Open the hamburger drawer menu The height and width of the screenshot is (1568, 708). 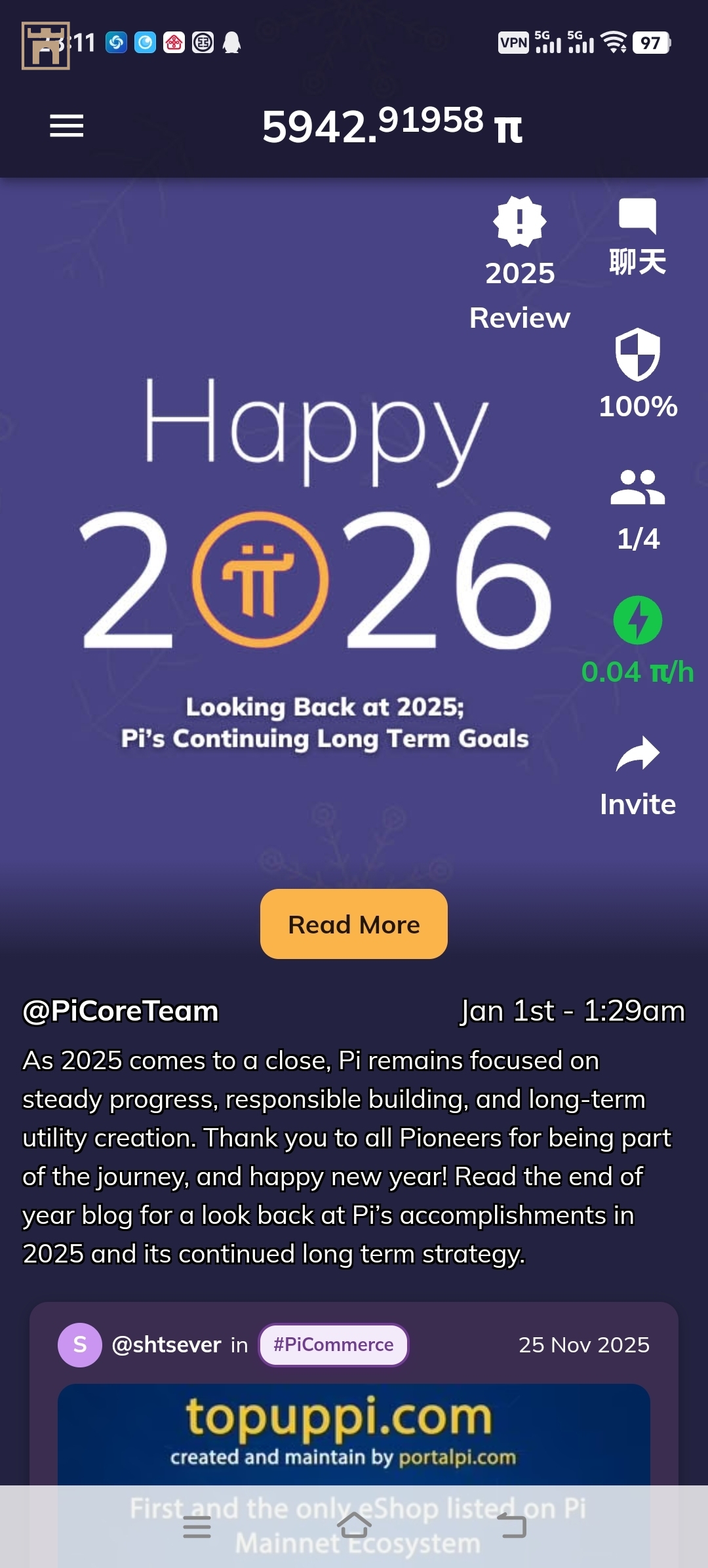click(x=67, y=126)
